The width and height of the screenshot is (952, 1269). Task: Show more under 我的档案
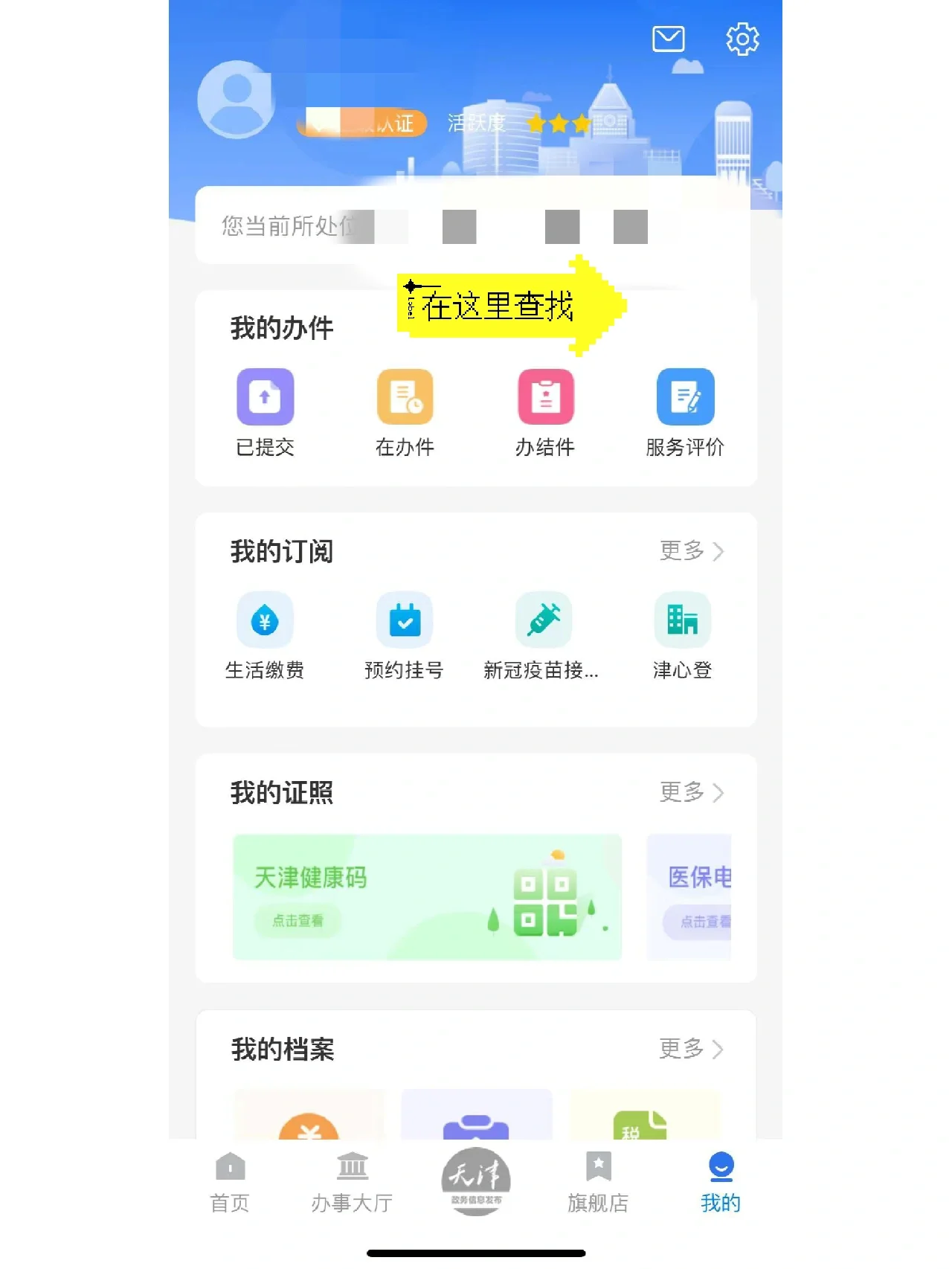click(x=691, y=1049)
